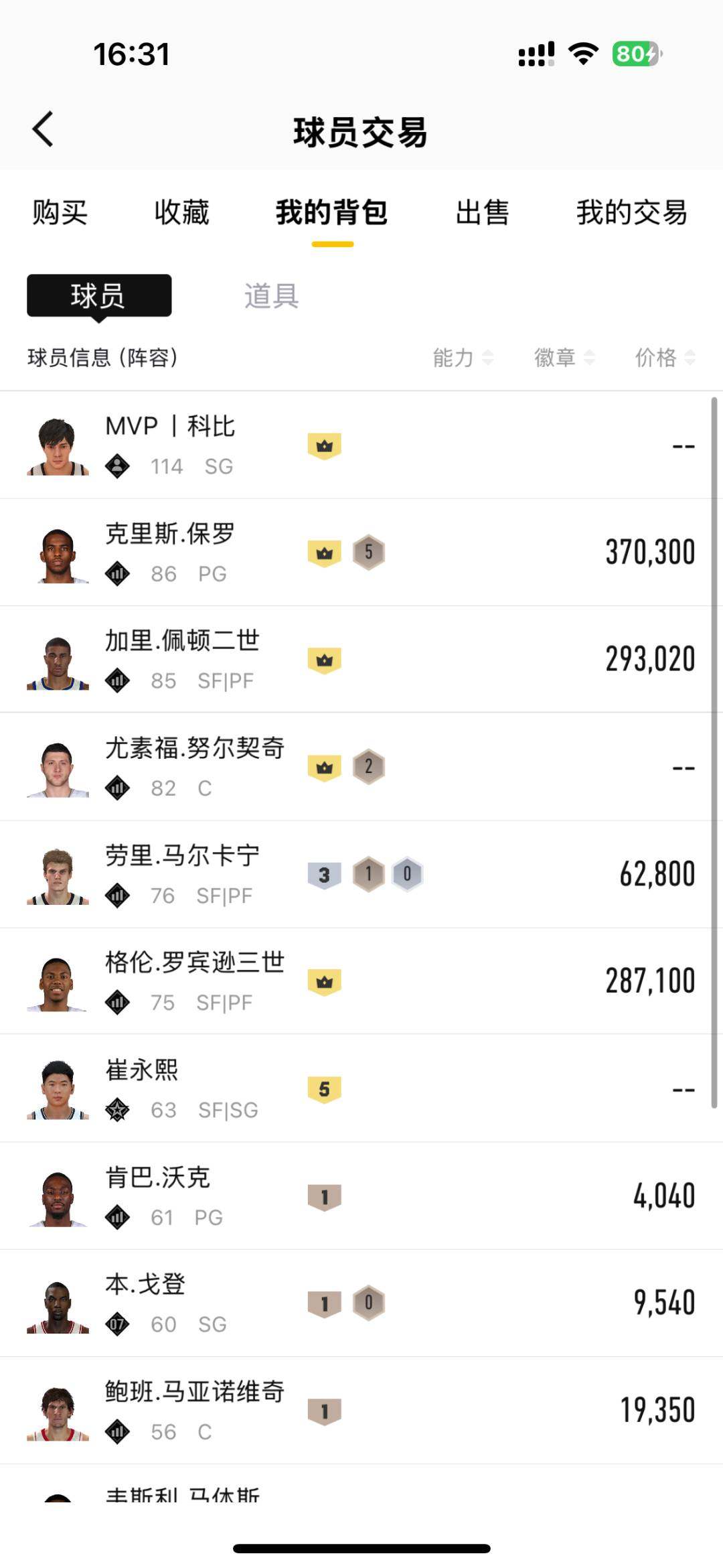The image size is (723, 1568).
Task: Open the 劳里.马尔卡宁 player row
Action: click(361, 874)
